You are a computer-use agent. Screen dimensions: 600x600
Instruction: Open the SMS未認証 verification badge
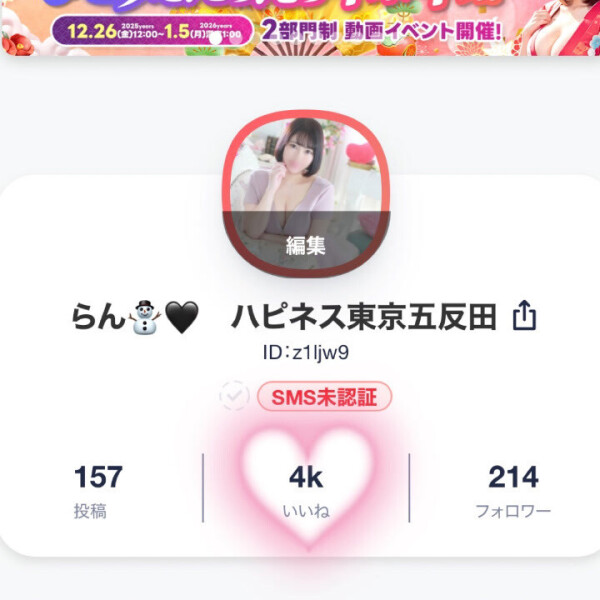(324, 397)
